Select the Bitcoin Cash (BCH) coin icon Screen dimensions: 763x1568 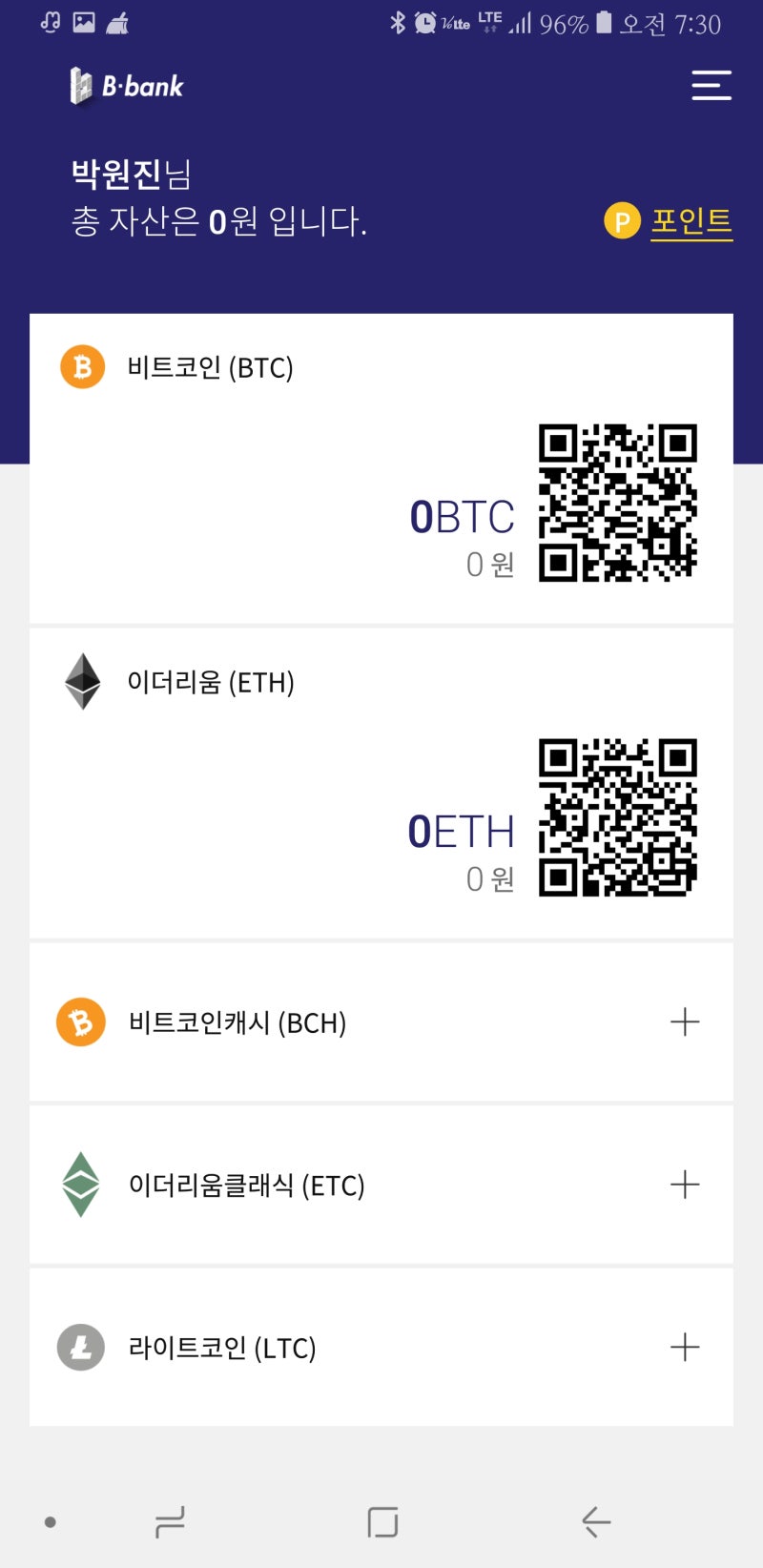coord(81,1021)
